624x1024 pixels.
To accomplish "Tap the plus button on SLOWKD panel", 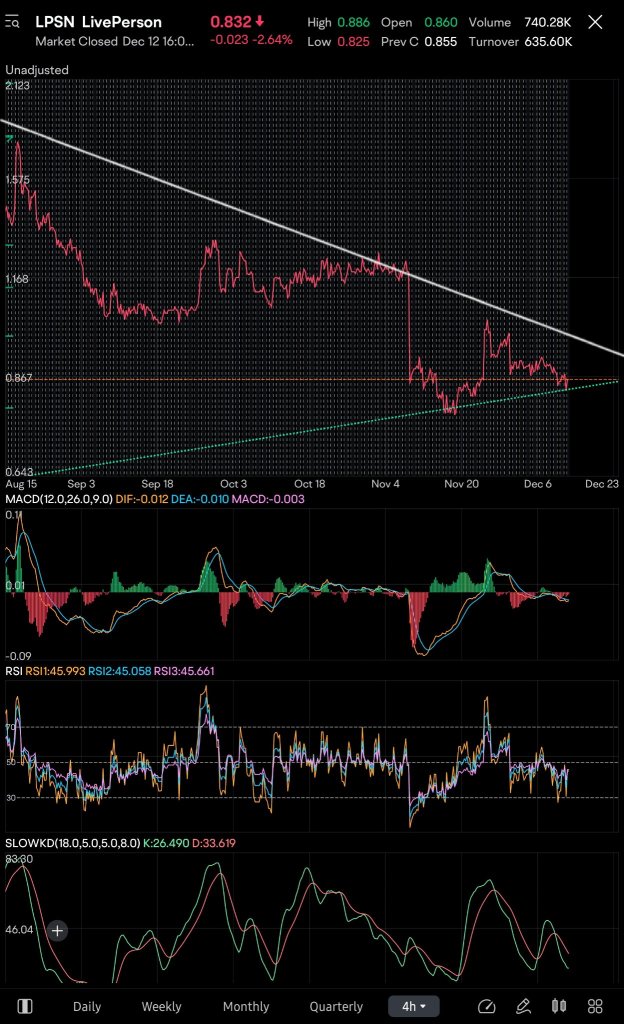I will point(57,930).
